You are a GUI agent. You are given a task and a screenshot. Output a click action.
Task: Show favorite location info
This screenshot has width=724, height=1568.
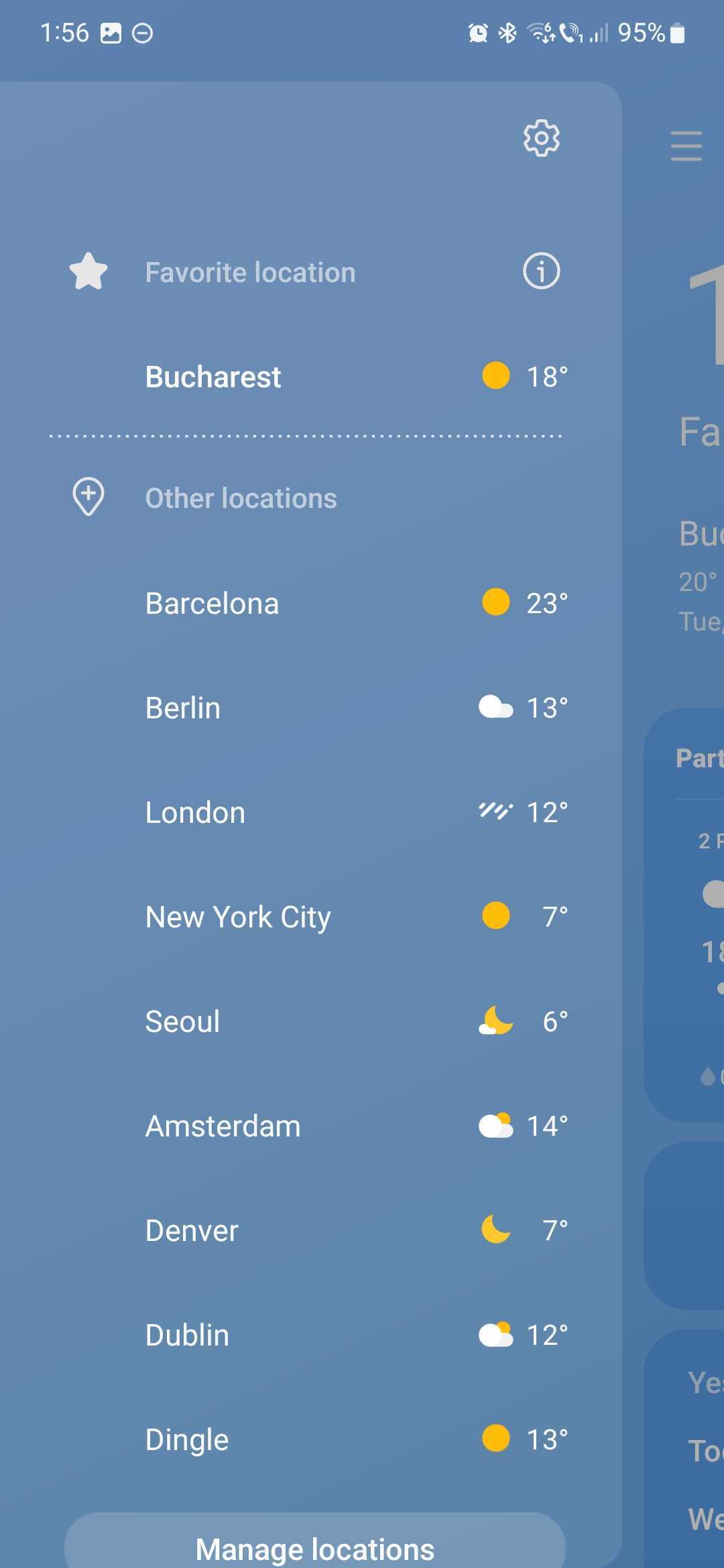click(541, 271)
